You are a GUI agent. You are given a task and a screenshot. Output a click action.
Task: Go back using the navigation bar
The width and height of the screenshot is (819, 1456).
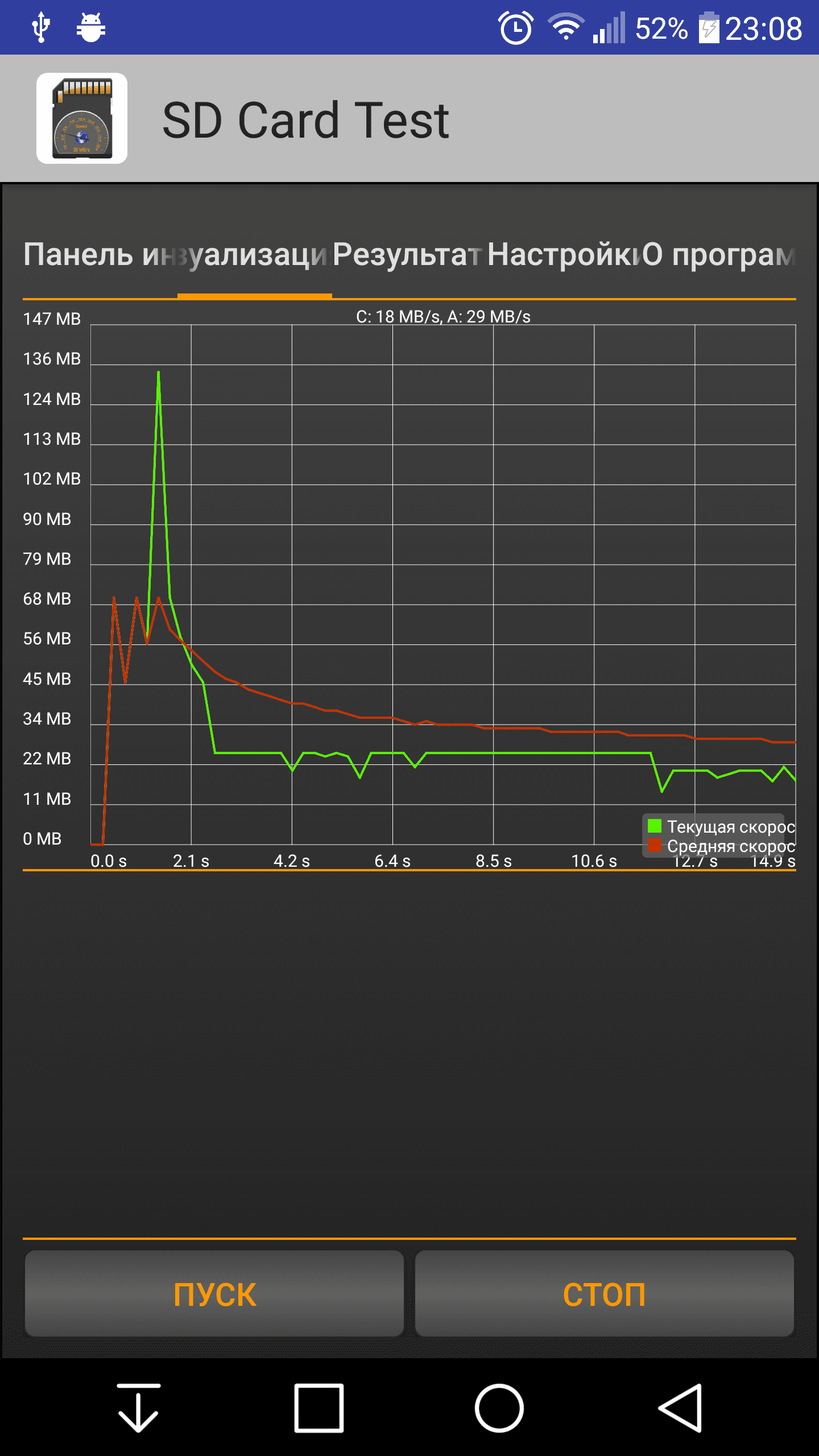pyautogui.click(x=680, y=1408)
